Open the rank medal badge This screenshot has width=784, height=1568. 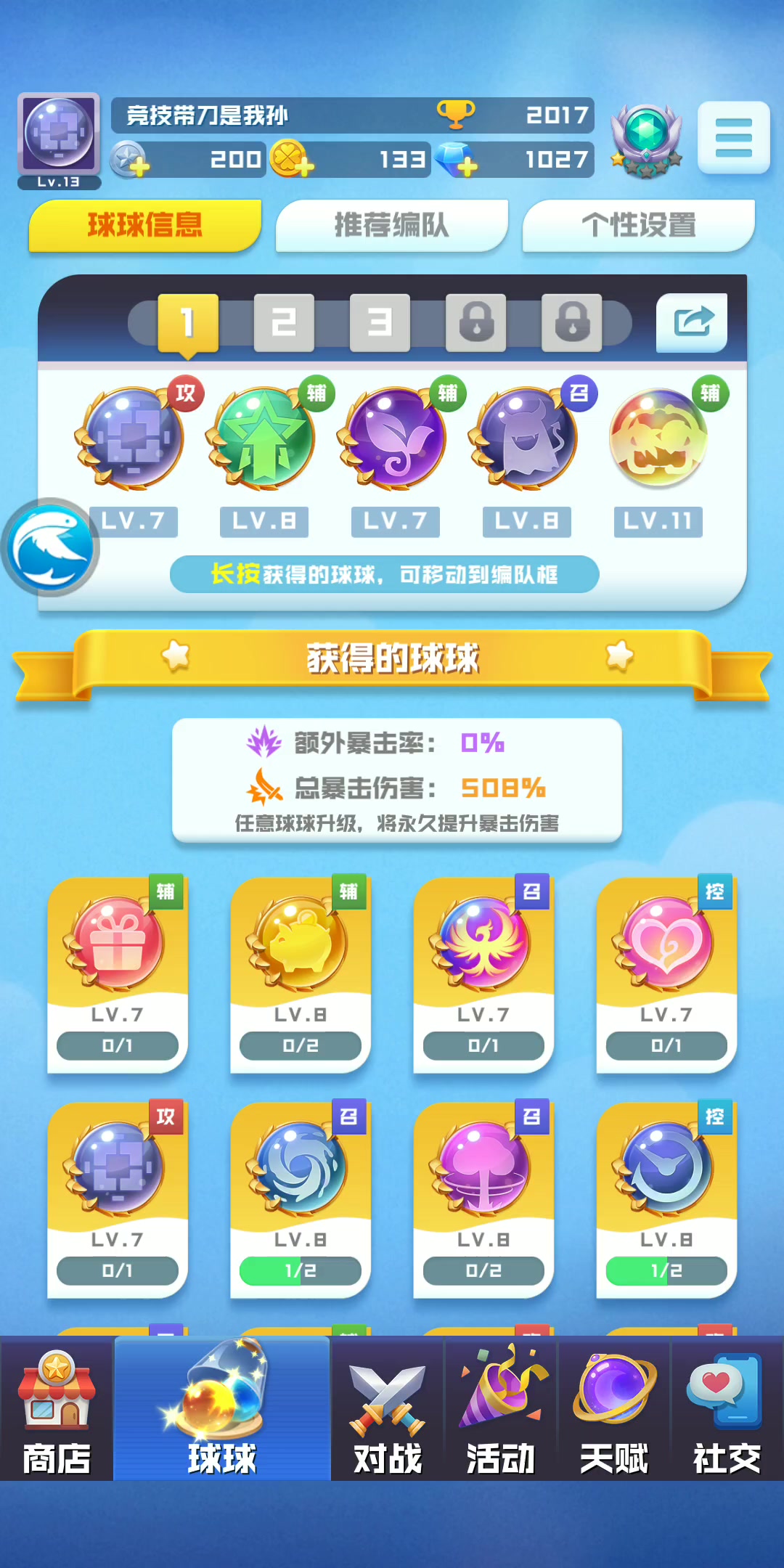(x=646, y=141)
